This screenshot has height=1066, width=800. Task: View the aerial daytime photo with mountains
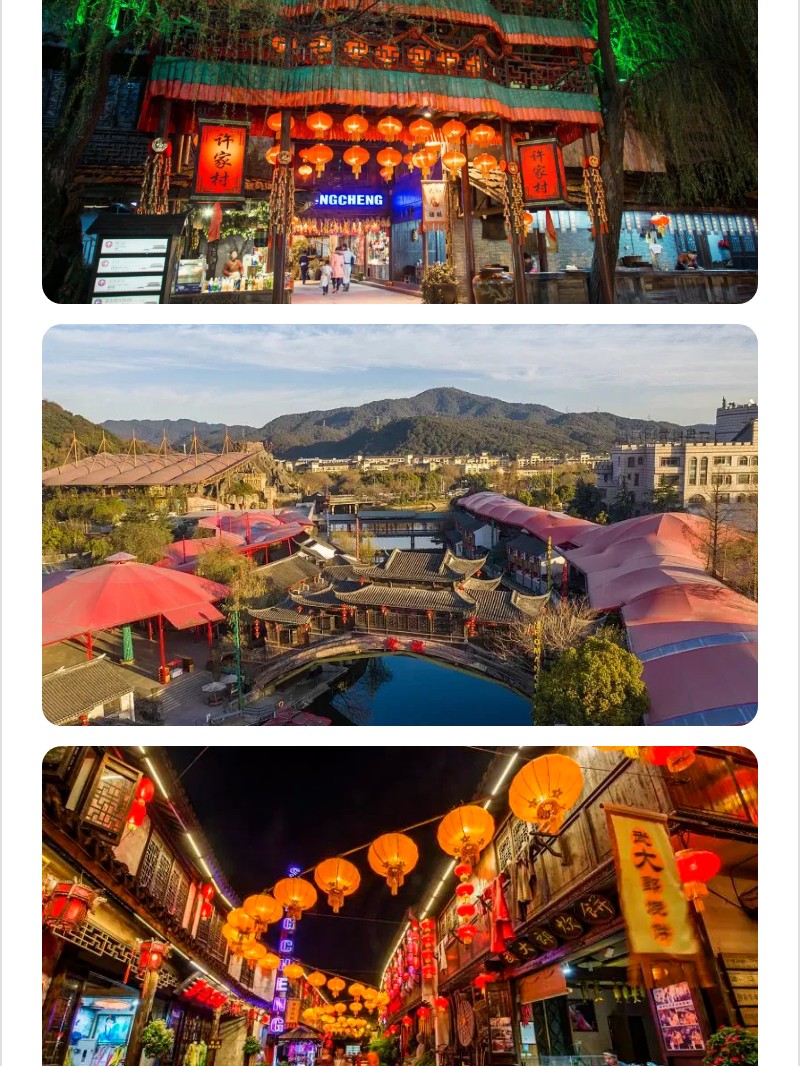(400, 525)
